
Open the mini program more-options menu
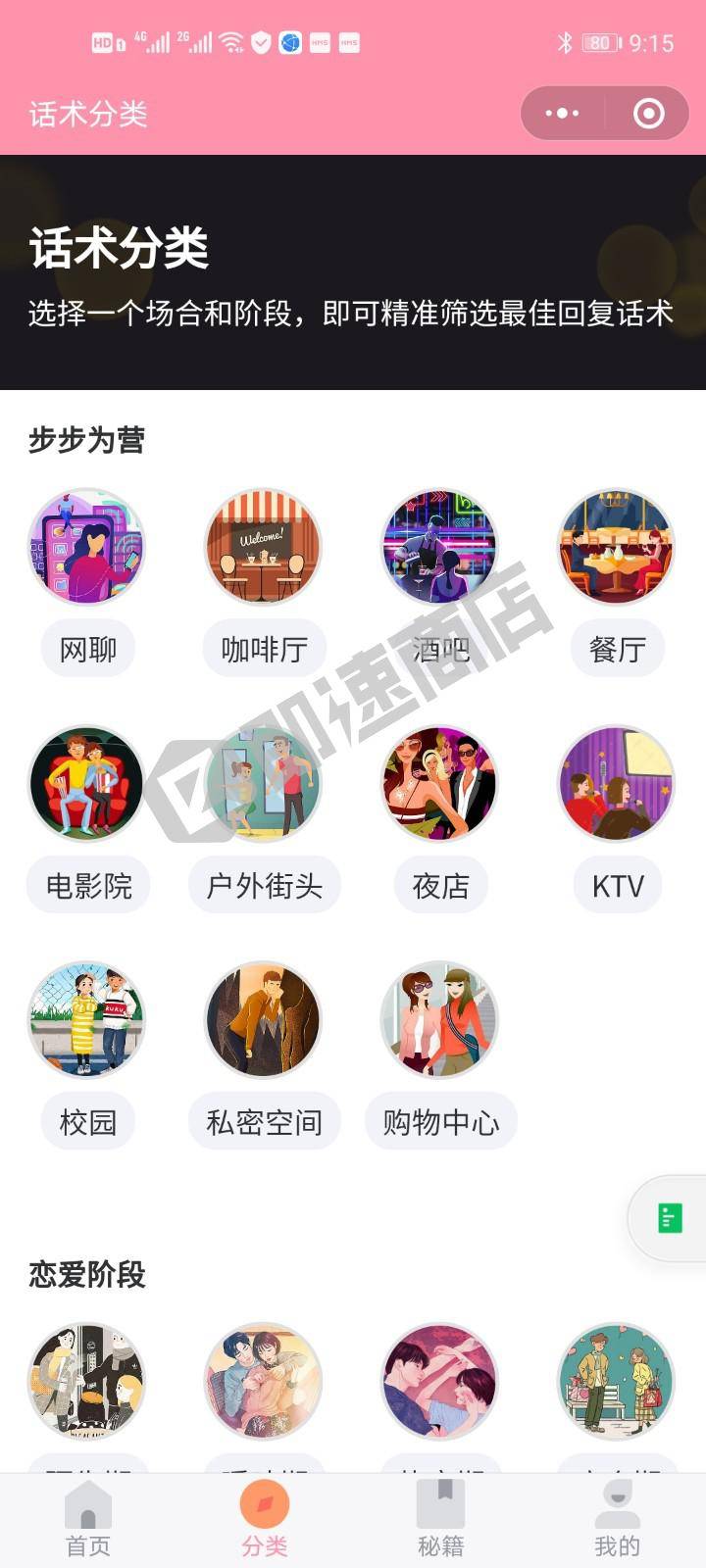pyautogui.click(x=562, y=114)
